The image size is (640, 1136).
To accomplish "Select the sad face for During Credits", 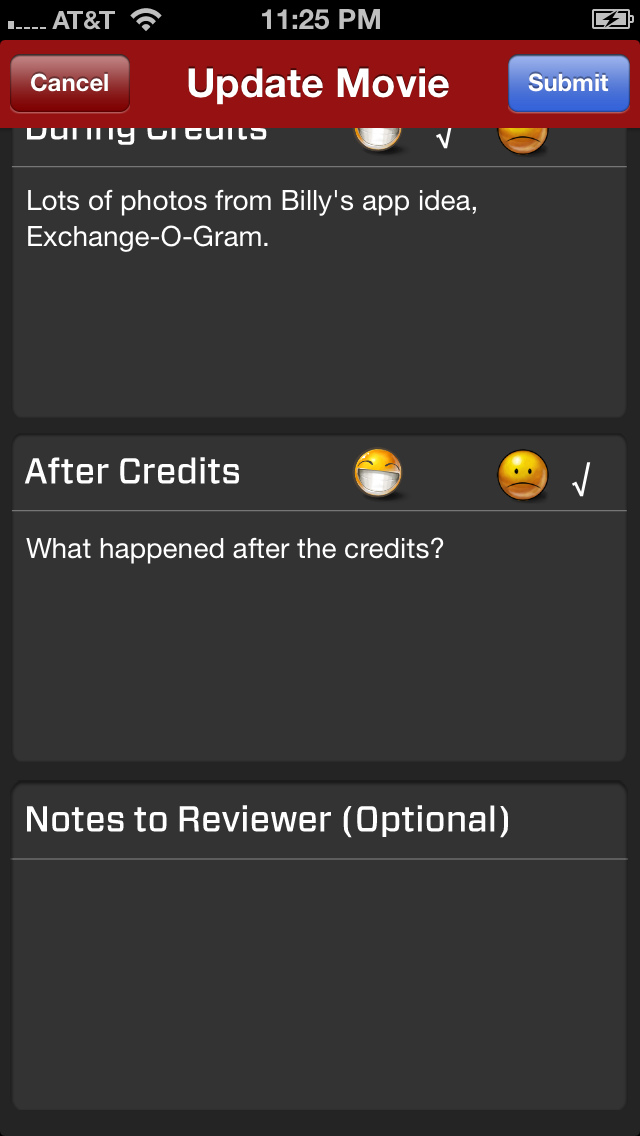I will tap(522, 141).
